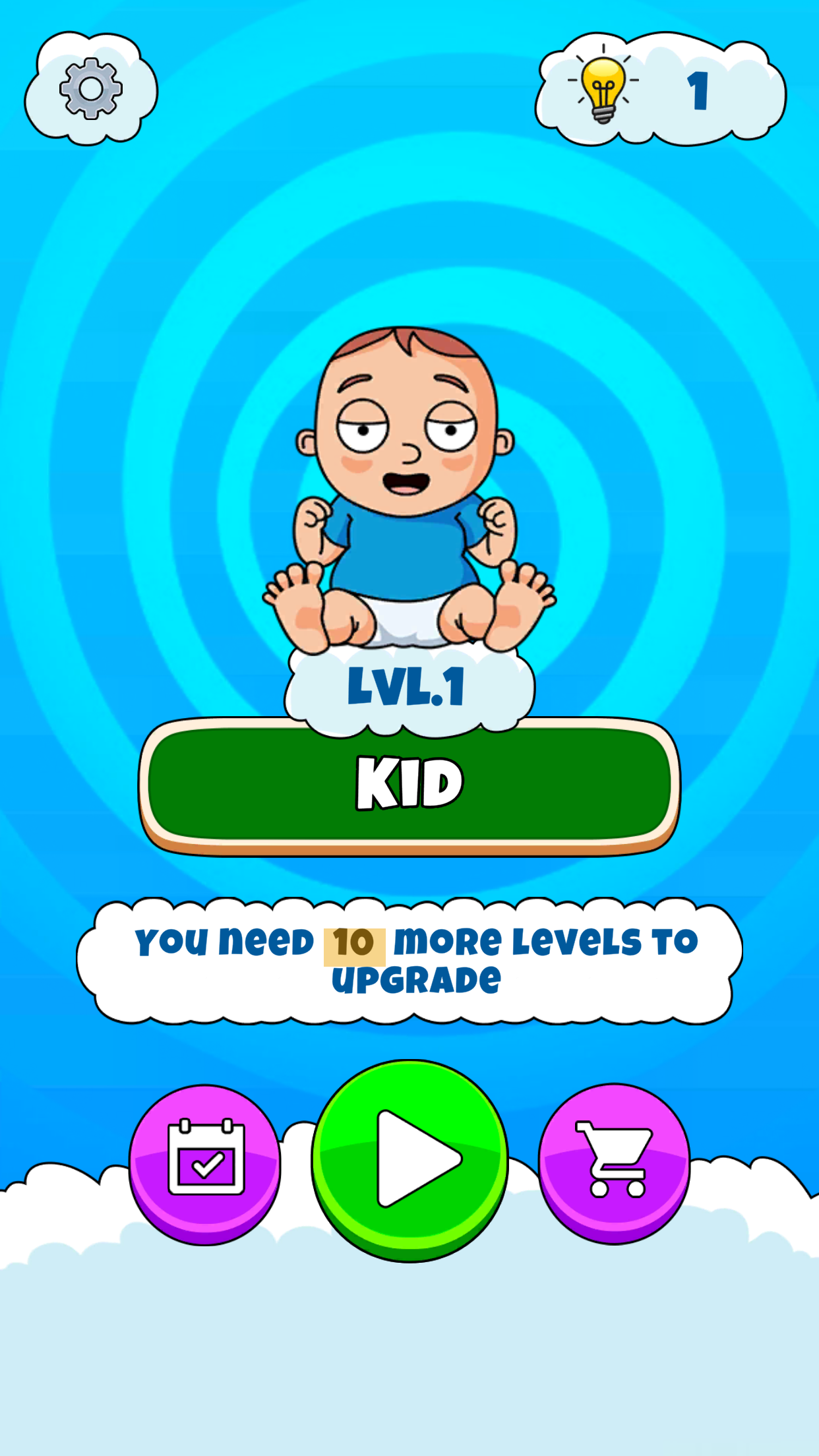Open the shopping cart store
This screenshot has width=819, height=1456.
pos(614,1163)
